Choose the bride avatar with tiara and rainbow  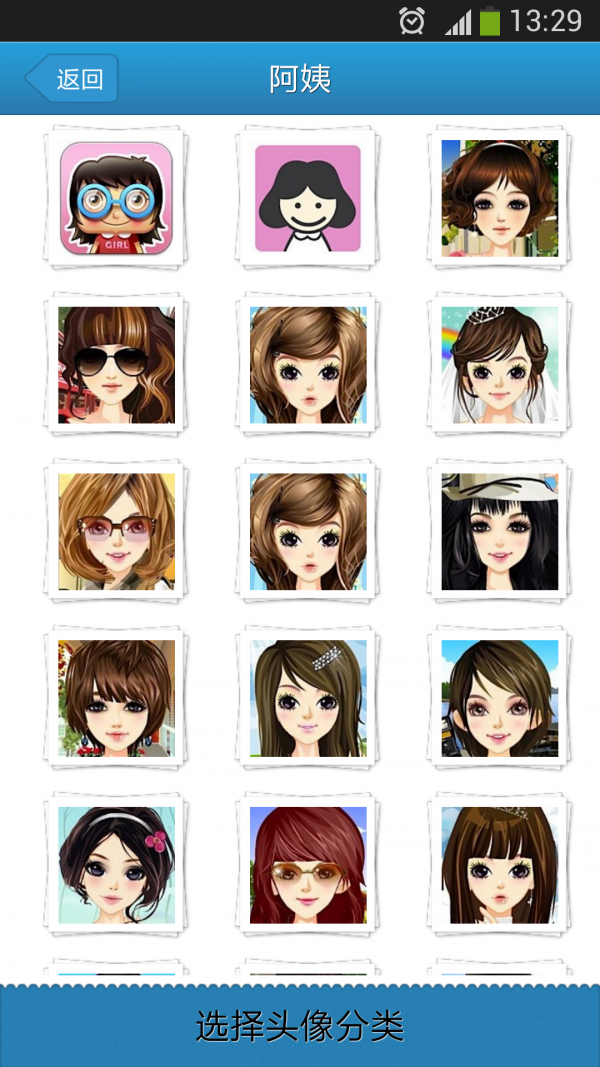click(499, 364)
